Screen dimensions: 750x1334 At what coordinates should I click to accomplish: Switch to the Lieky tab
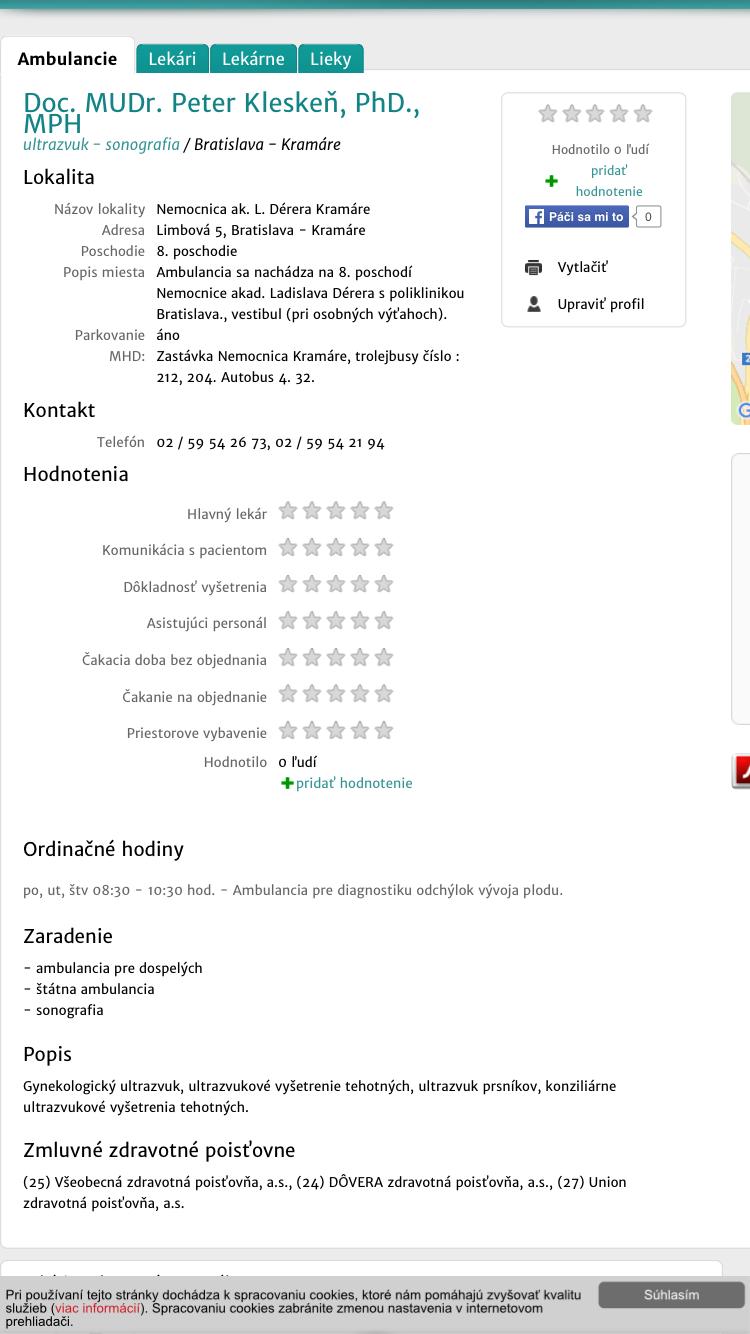330,59
